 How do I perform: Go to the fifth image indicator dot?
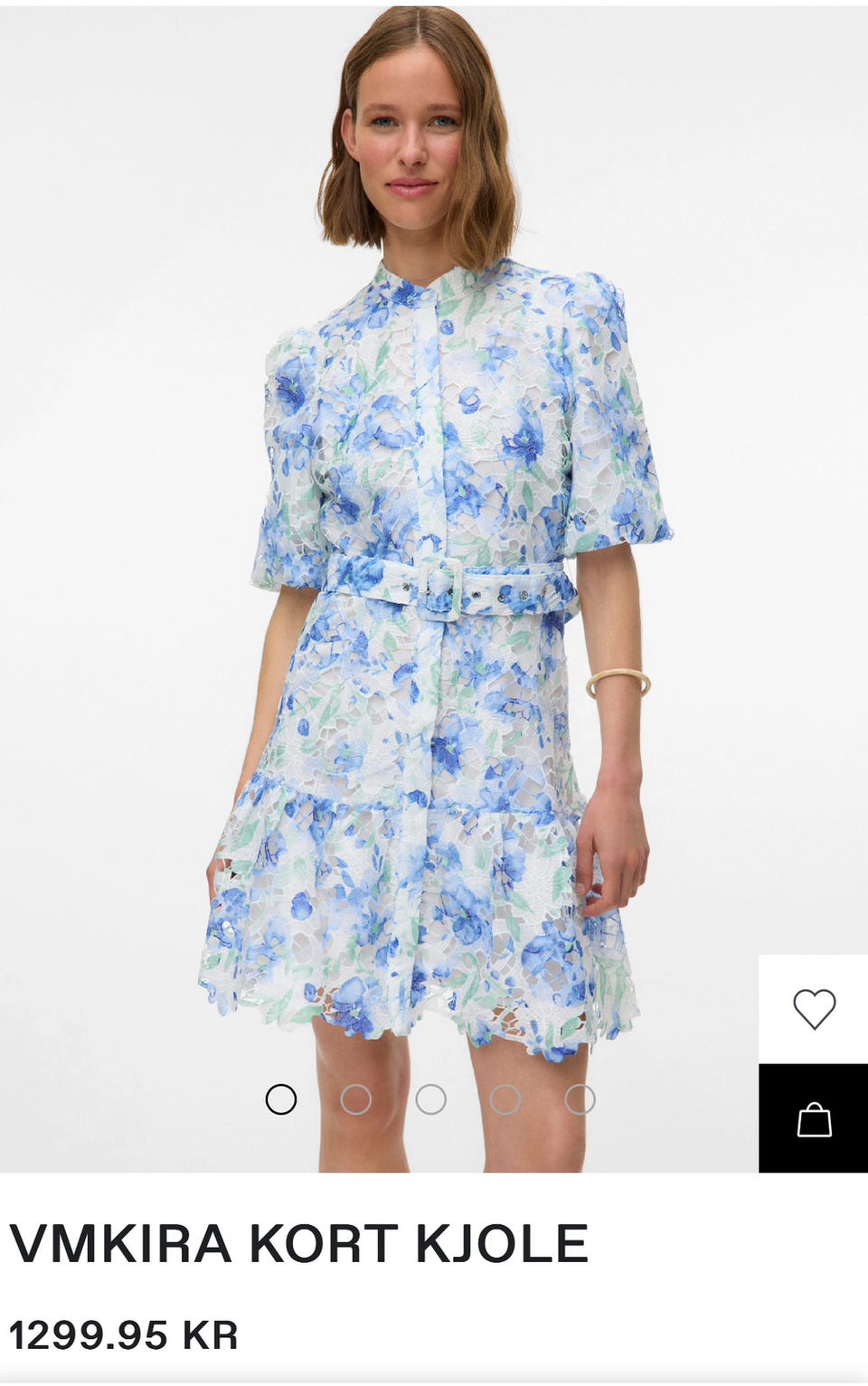pyautogui.click(x=580, y=1099)
